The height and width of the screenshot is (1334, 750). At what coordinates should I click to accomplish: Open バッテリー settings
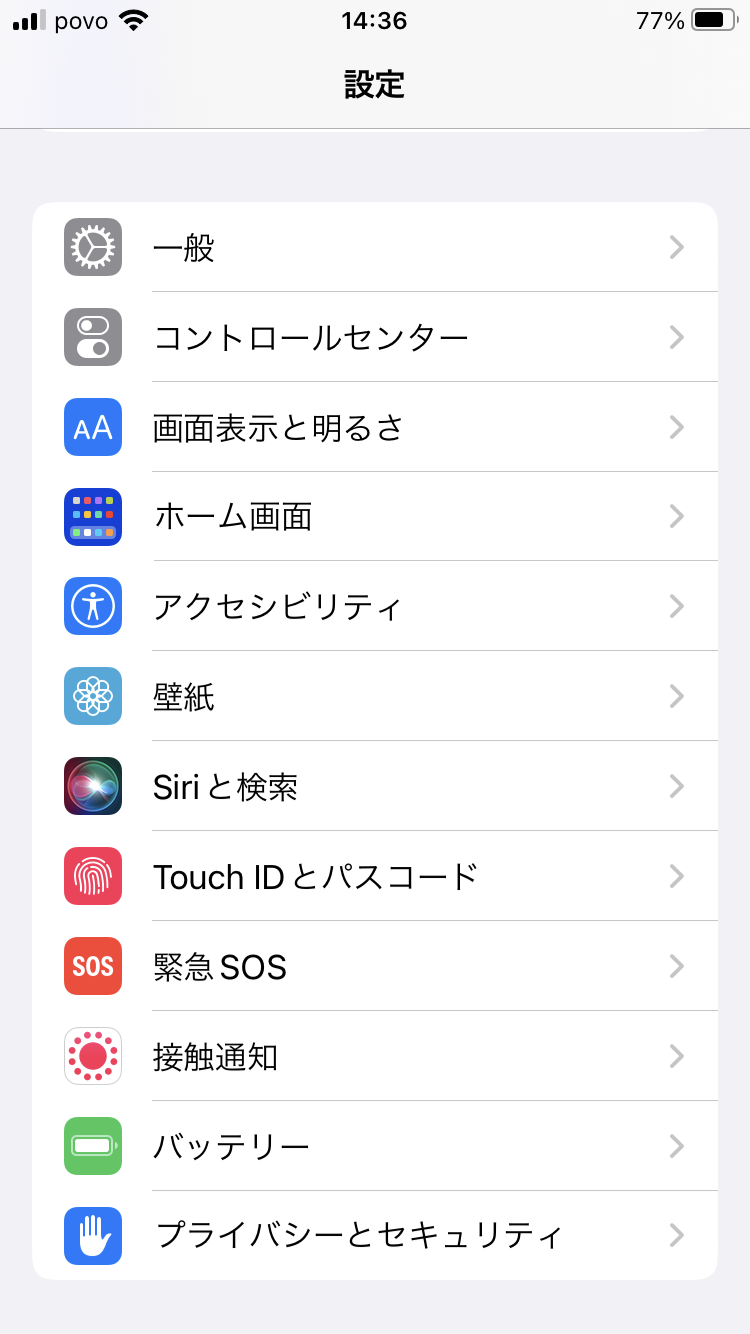[x=374, y=1146]
